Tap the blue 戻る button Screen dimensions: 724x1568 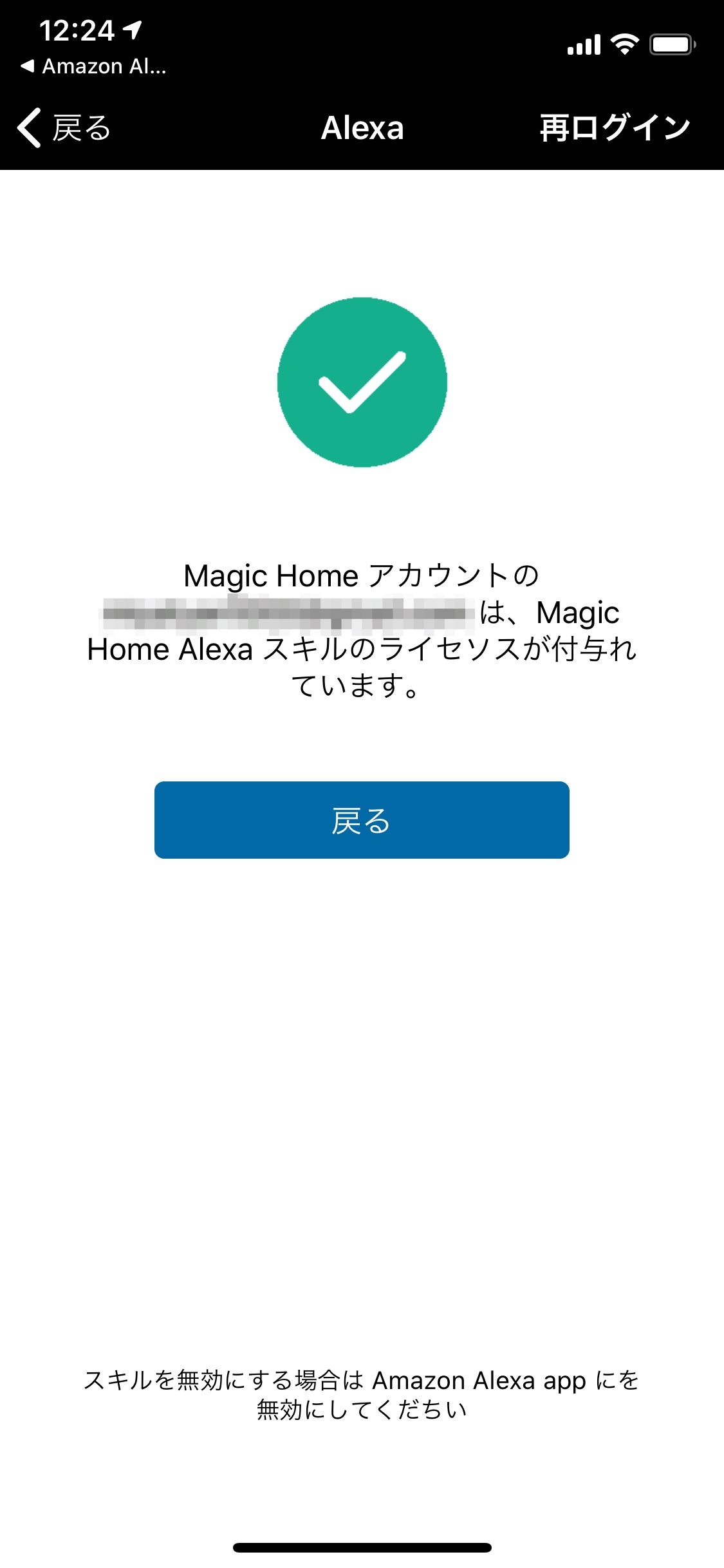tap(362, 820)
